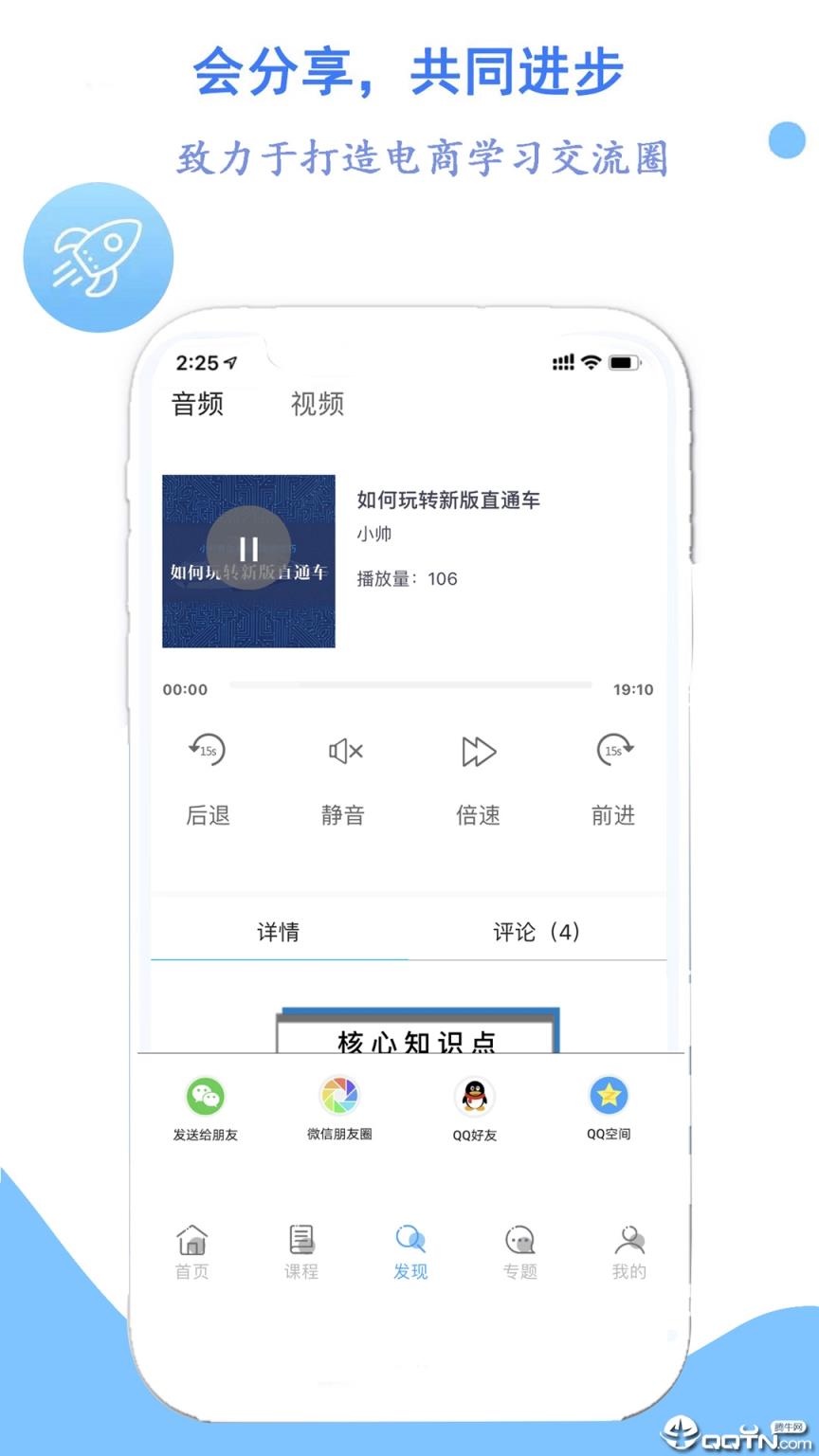
Task: Share via the WeChat 发送给朋友 icon
Action: 205,1096
